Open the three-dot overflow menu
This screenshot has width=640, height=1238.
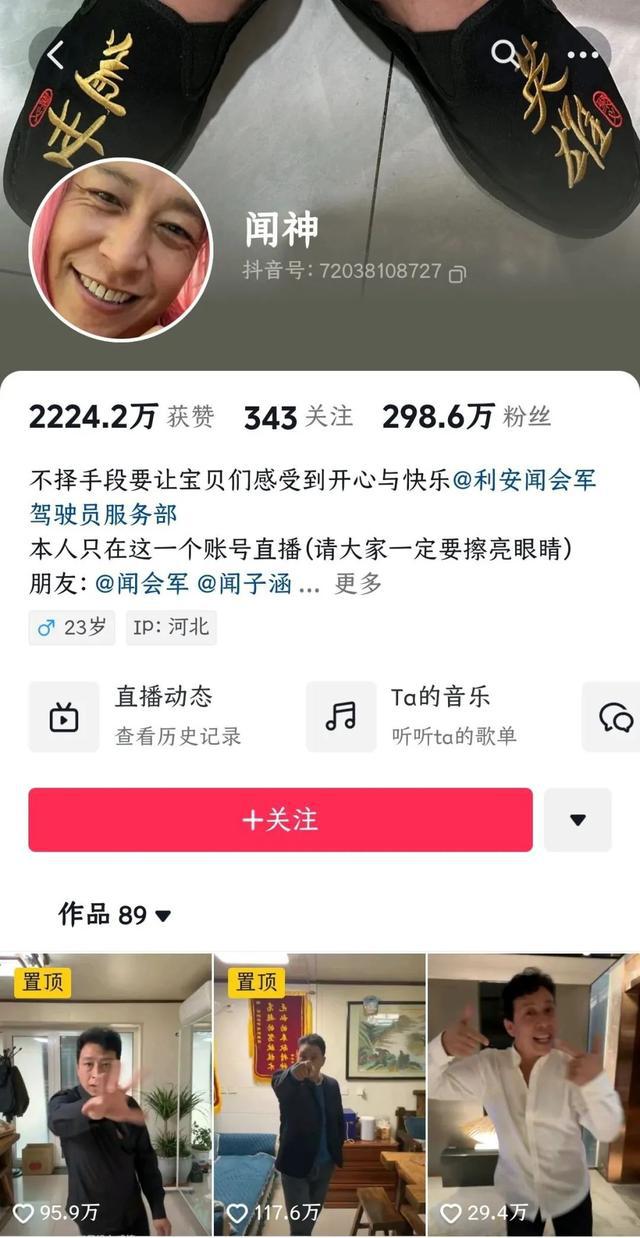click(x=583, y=55)
